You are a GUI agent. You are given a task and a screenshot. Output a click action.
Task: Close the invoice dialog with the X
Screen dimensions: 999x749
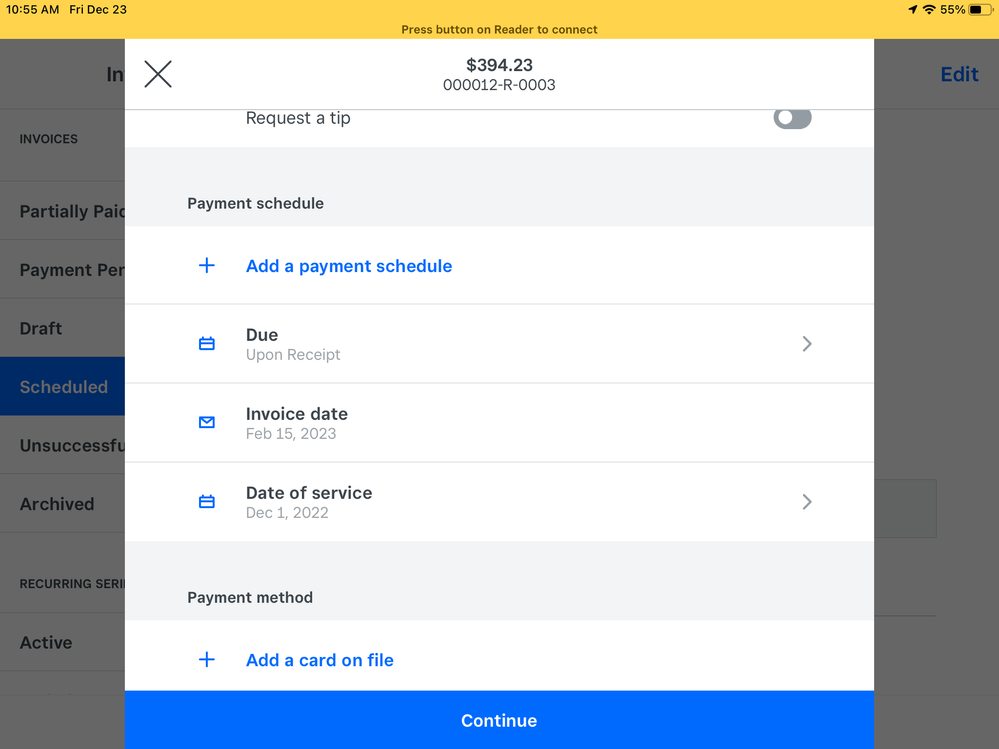coord(158,74)
